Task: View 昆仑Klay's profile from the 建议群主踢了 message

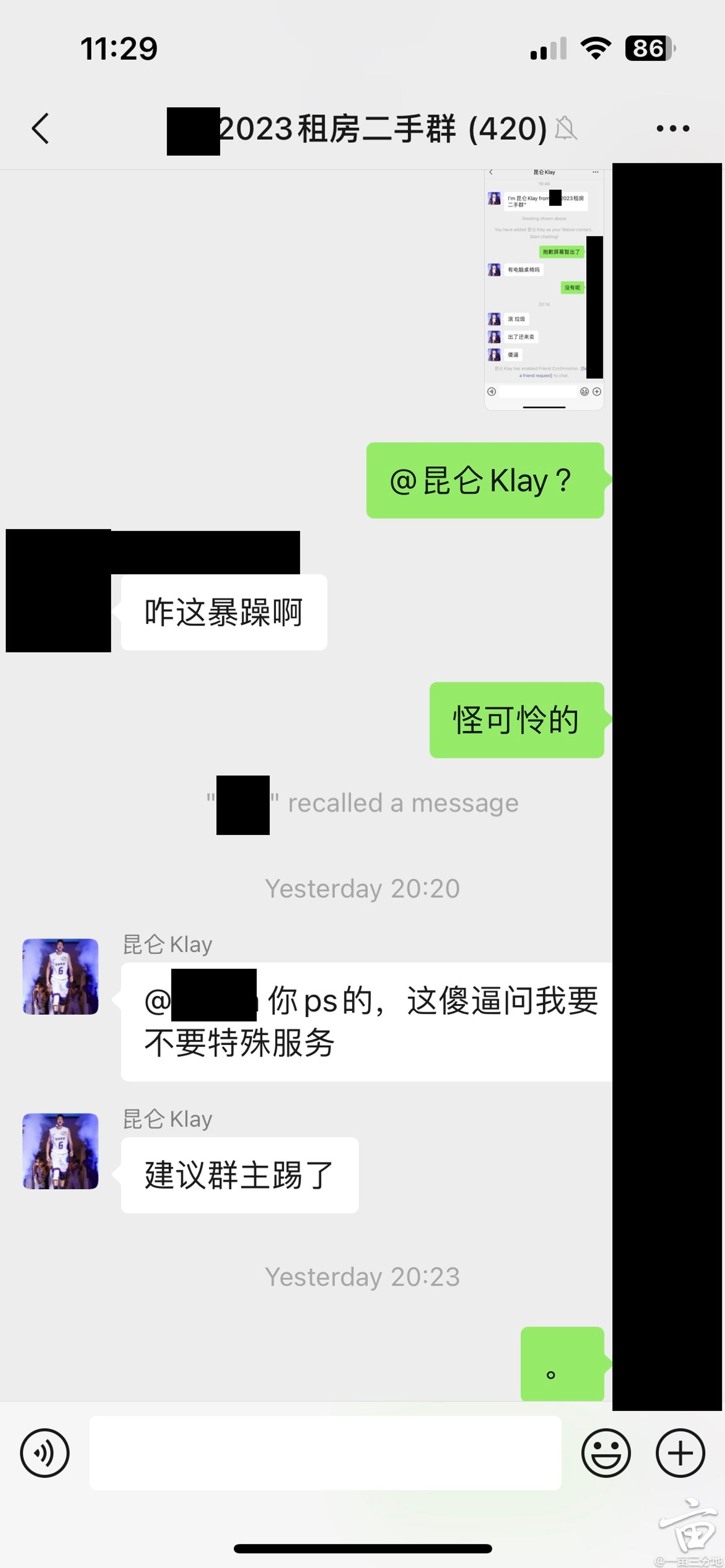Action: pyautogui.click(x=60, y=1150)
